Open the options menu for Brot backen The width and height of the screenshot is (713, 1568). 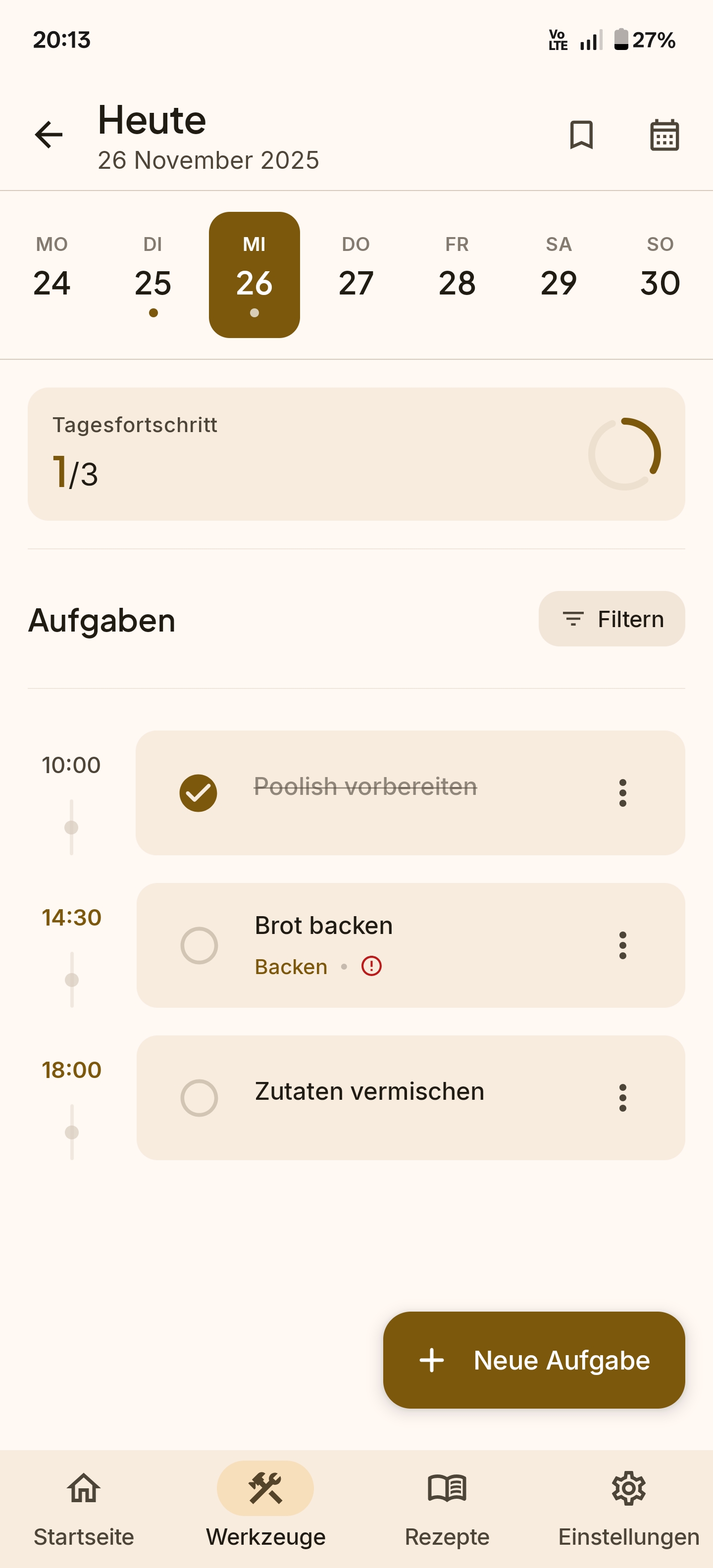click(x=622, y=945)
